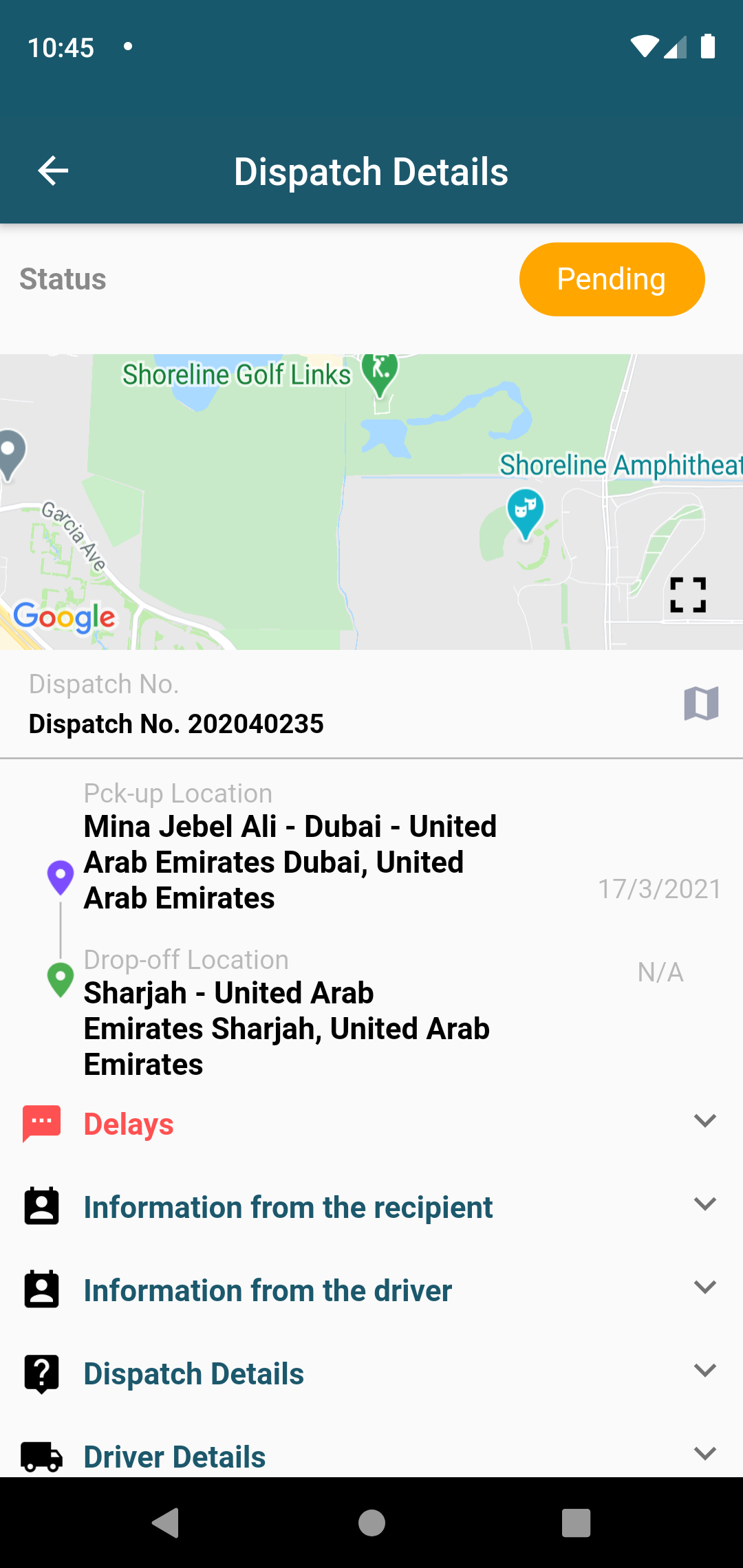Open the map view icon beside Dispatch No.
This screenshot has height=1568, width=743.
(702, 702)
